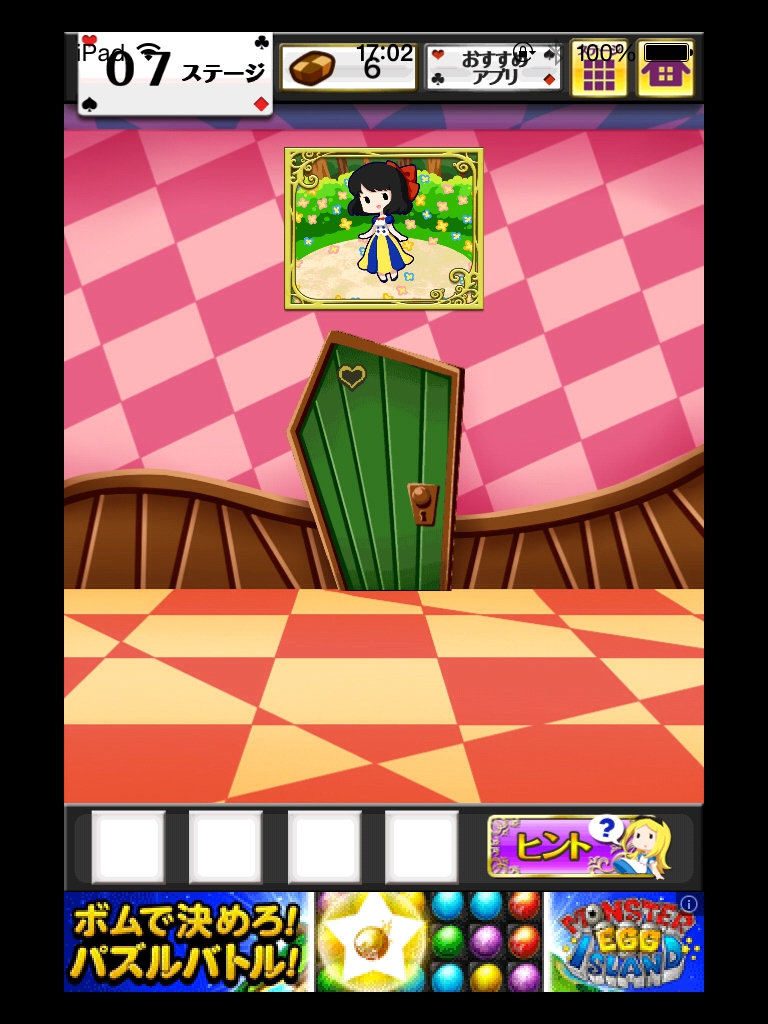Viewport: 768px width, 1024px height.
Task: Go to the home screen icon
Action: click(665, 68)
